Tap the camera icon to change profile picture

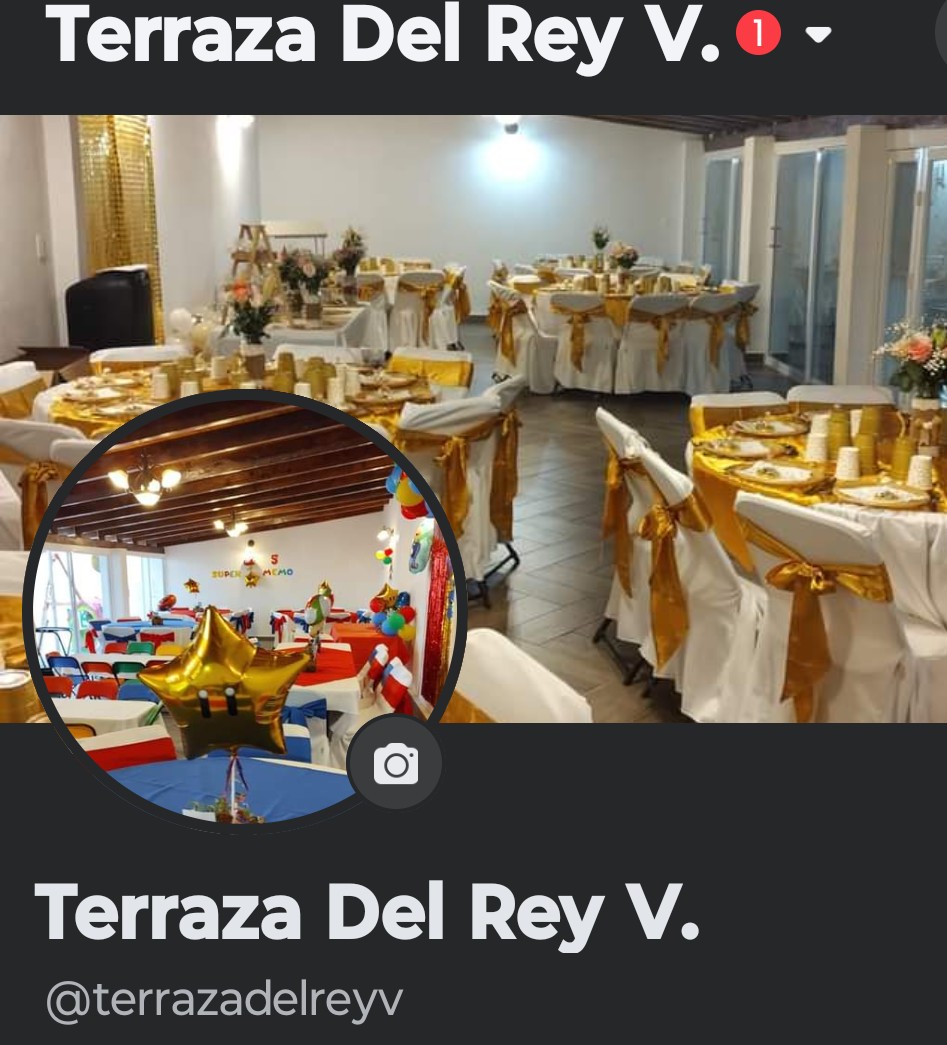[396, 765]
